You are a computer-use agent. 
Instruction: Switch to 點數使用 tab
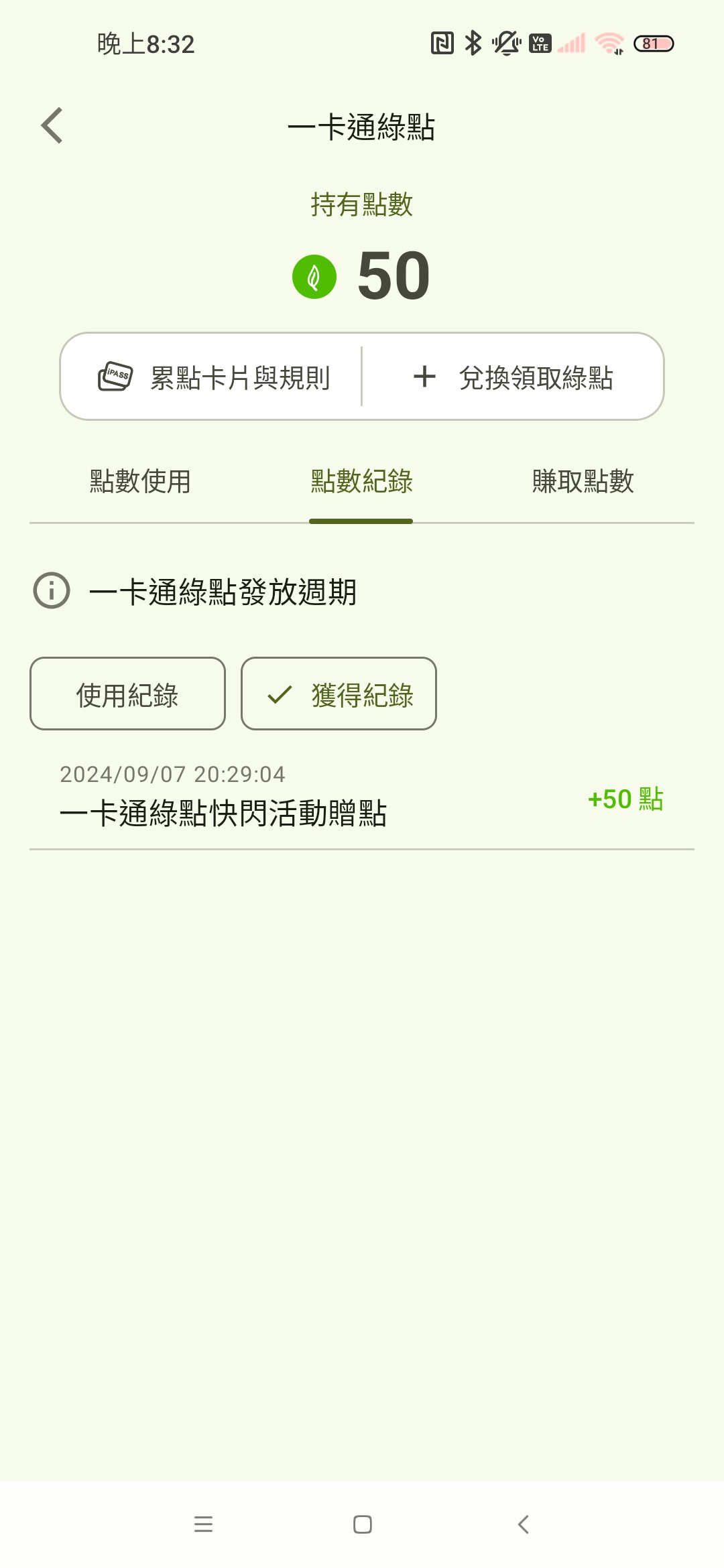140,482
